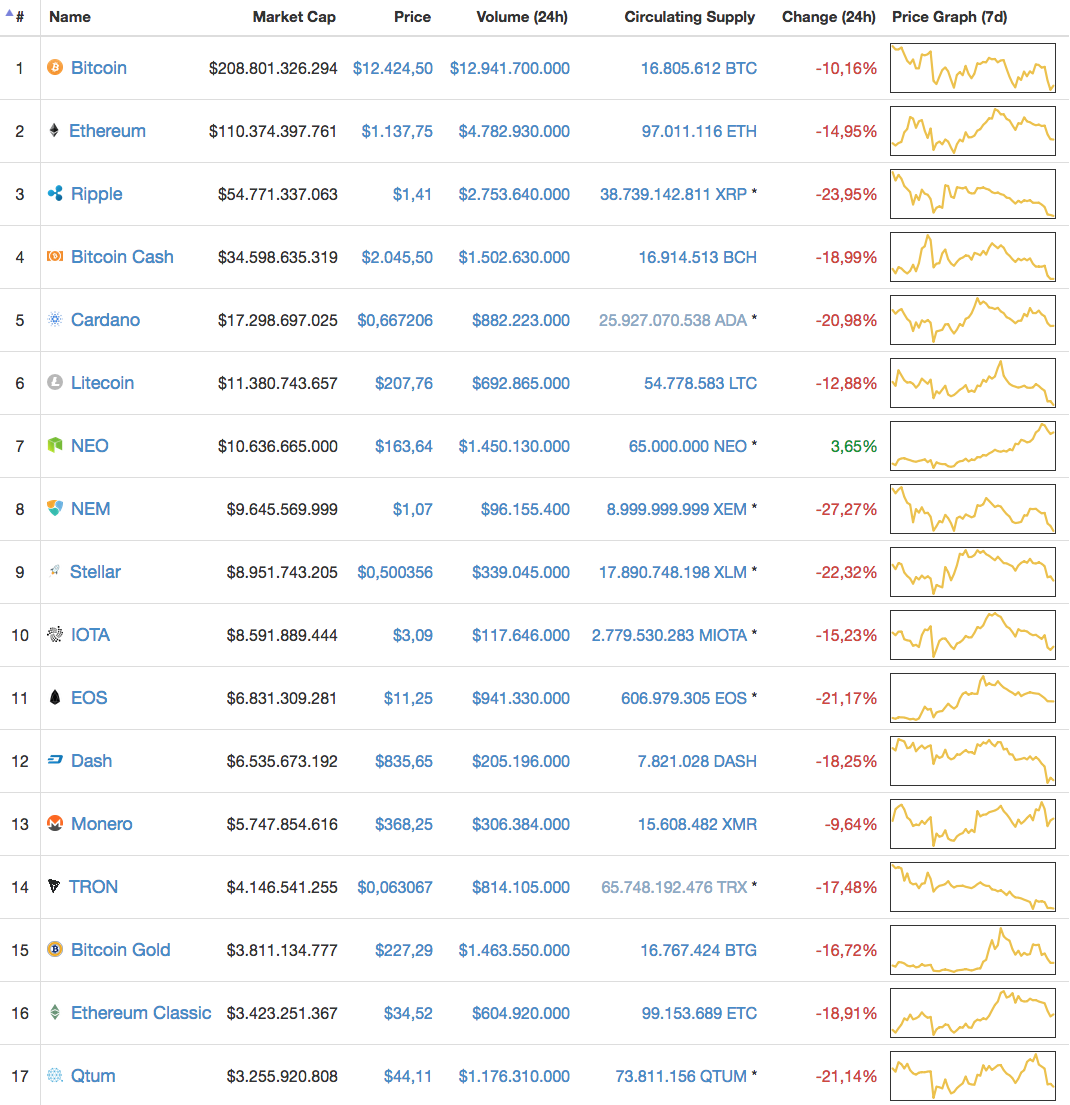Open Ripple's detail page
Image resolution: width=1070 pixels, height=1105 pixels.
click(97, 194)
